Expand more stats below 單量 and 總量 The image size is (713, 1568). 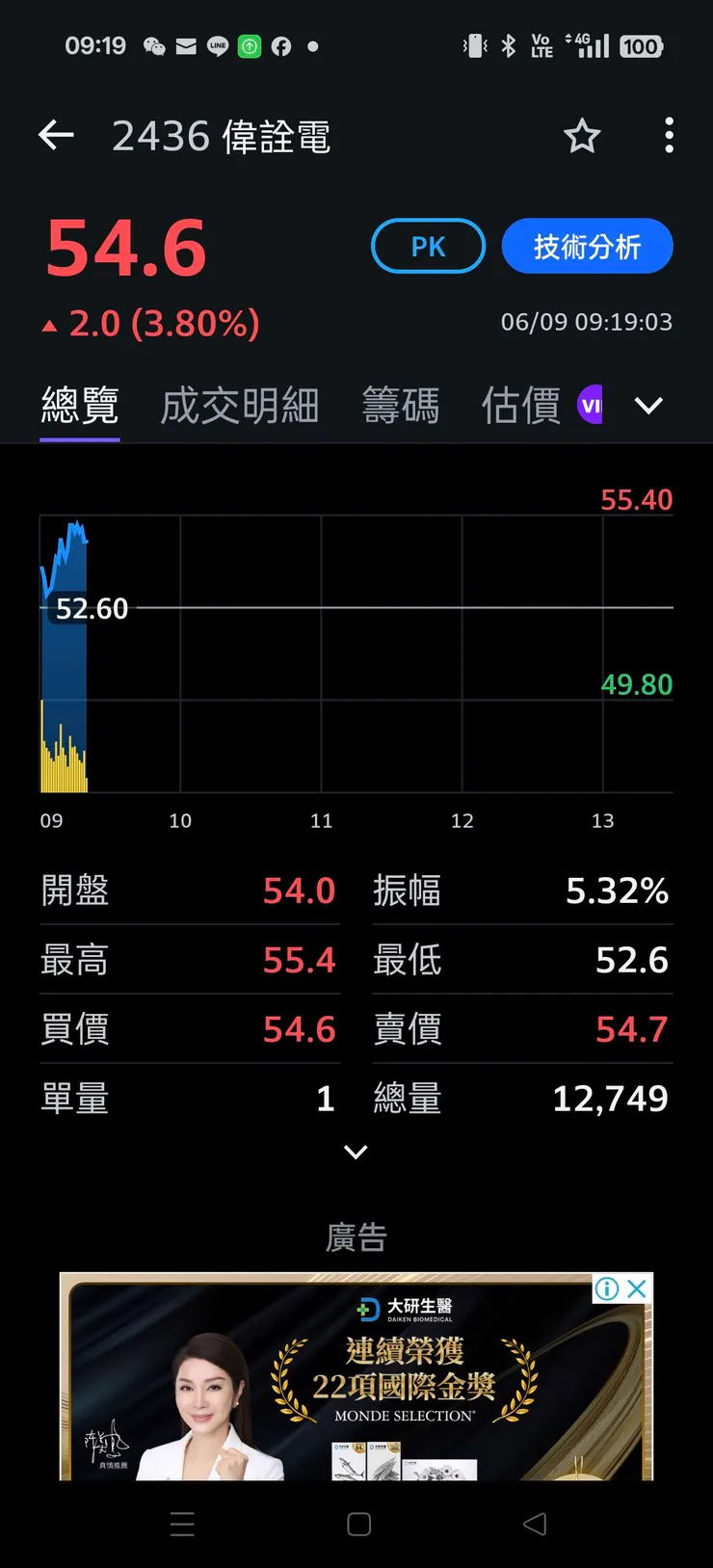[356, 1153]
